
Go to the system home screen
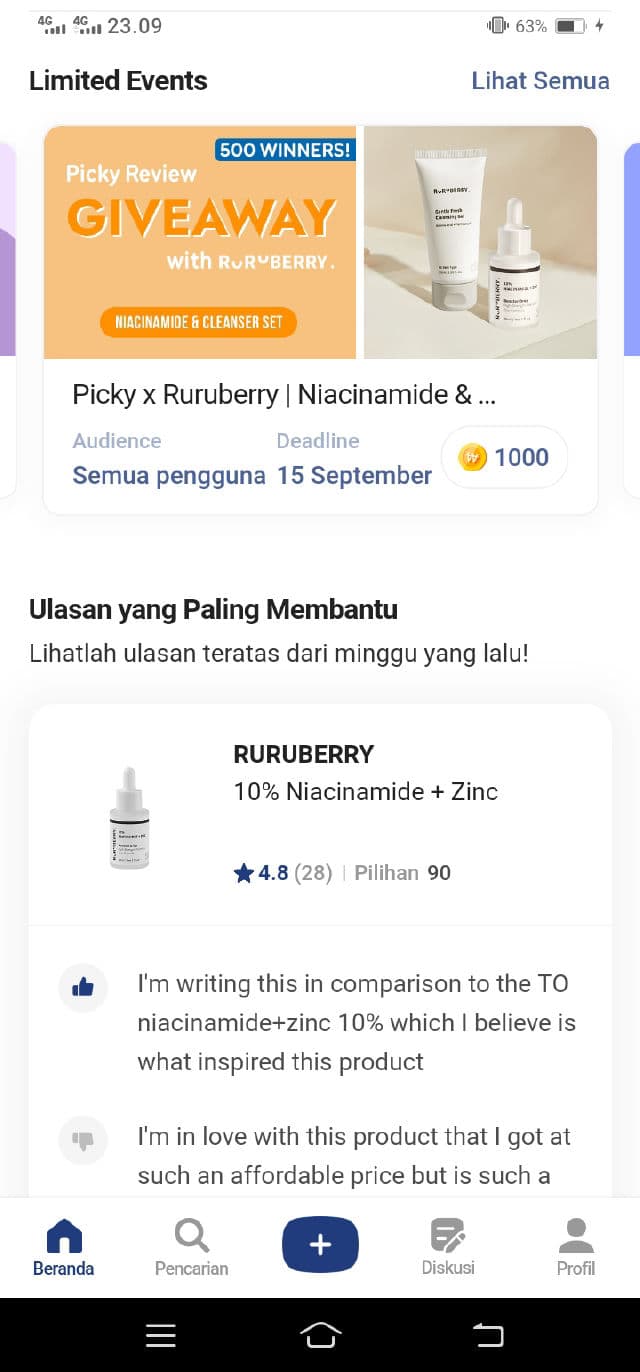[320, 1335]
